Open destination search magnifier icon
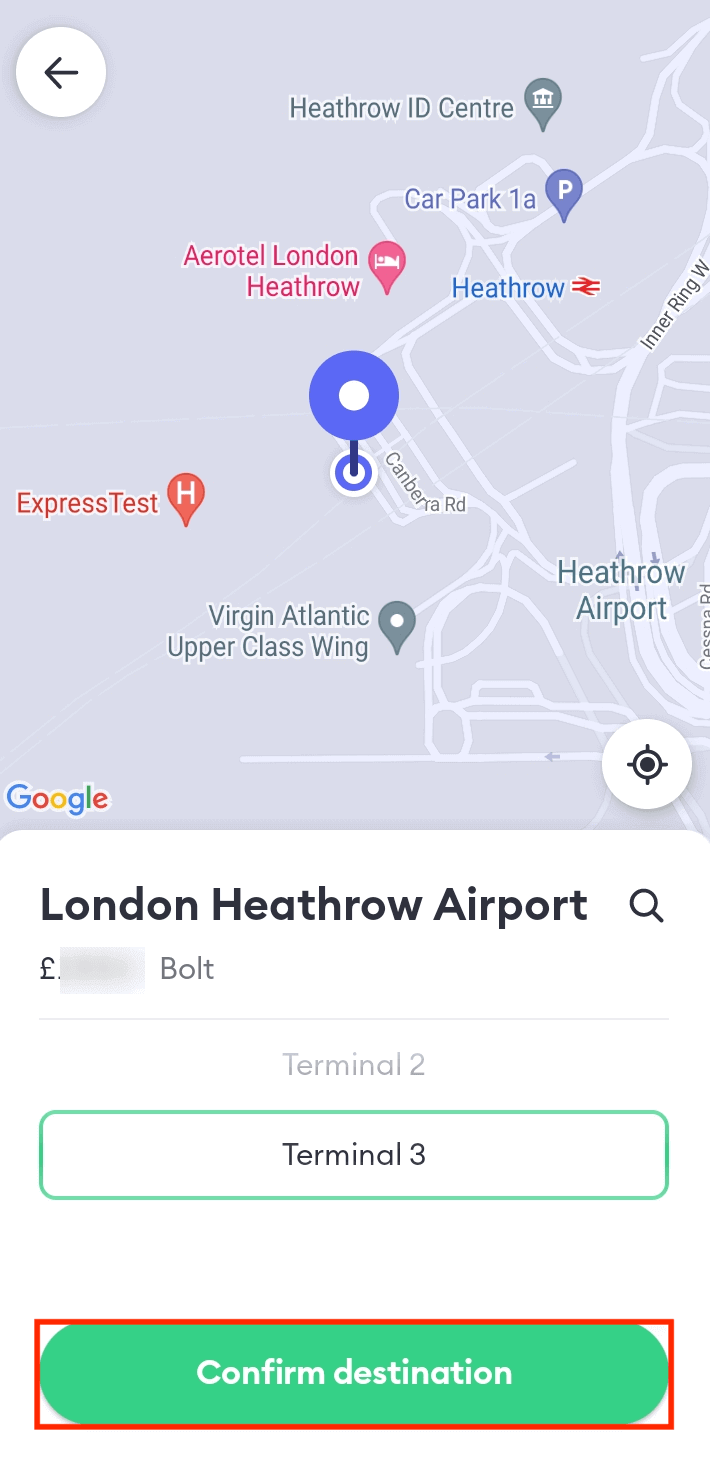The width and height of the screenshot is (710, 1474). 646,906
